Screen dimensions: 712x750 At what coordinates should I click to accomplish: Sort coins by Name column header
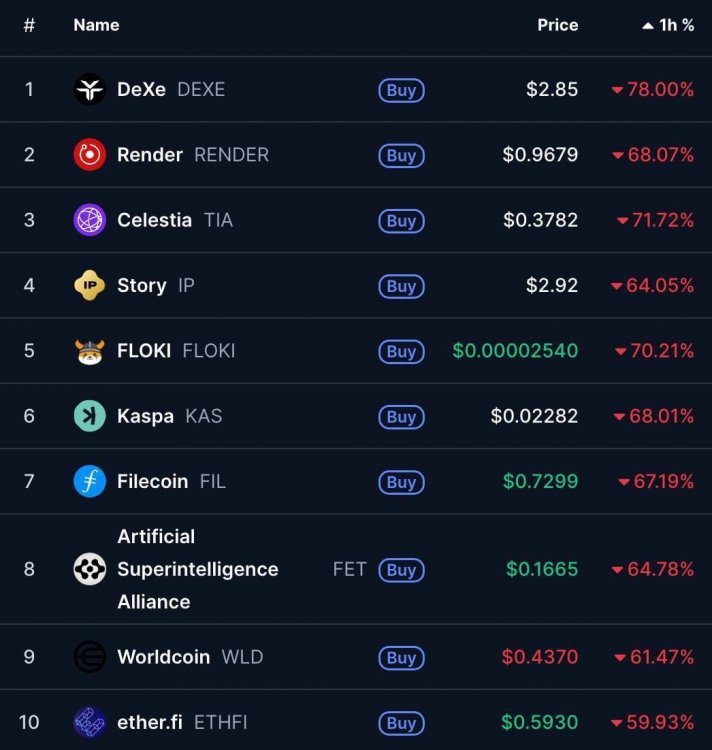[x=96, y=25]
